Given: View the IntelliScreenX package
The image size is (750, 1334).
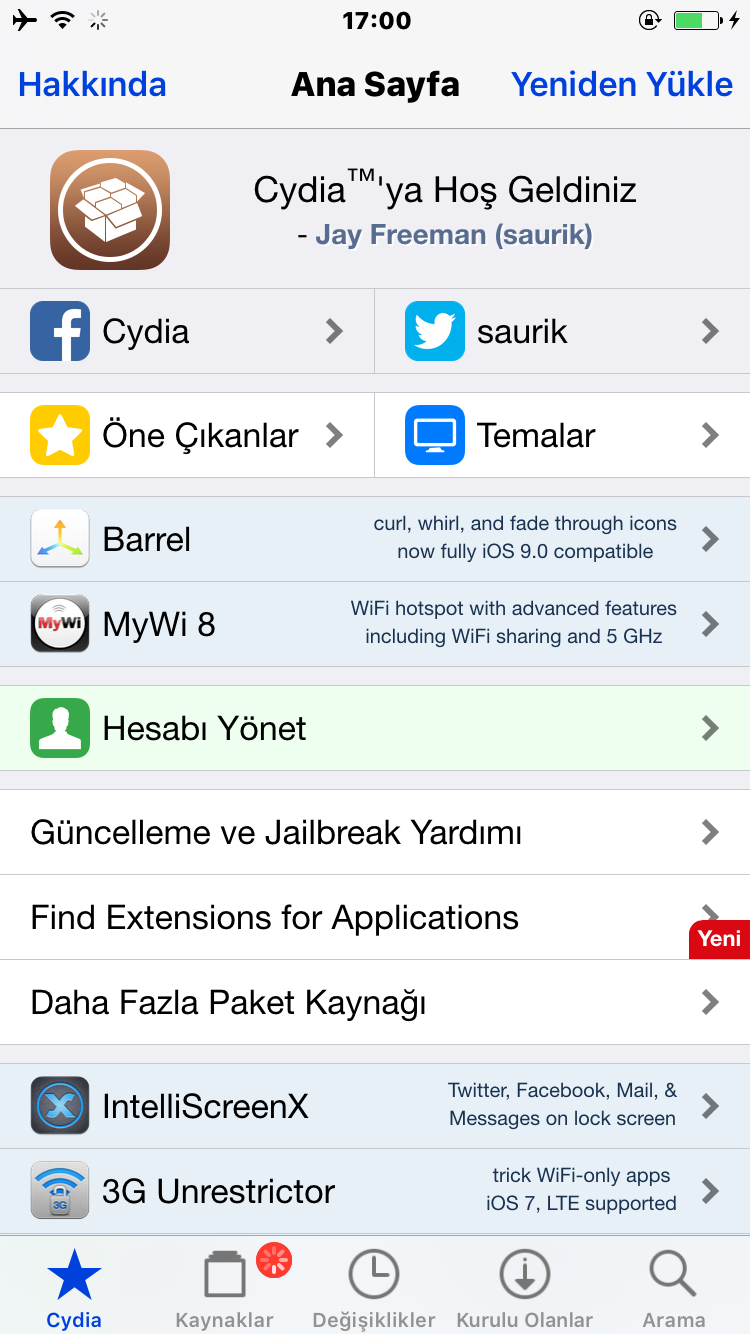Looking at the screenshot, I should [375, 1106].
